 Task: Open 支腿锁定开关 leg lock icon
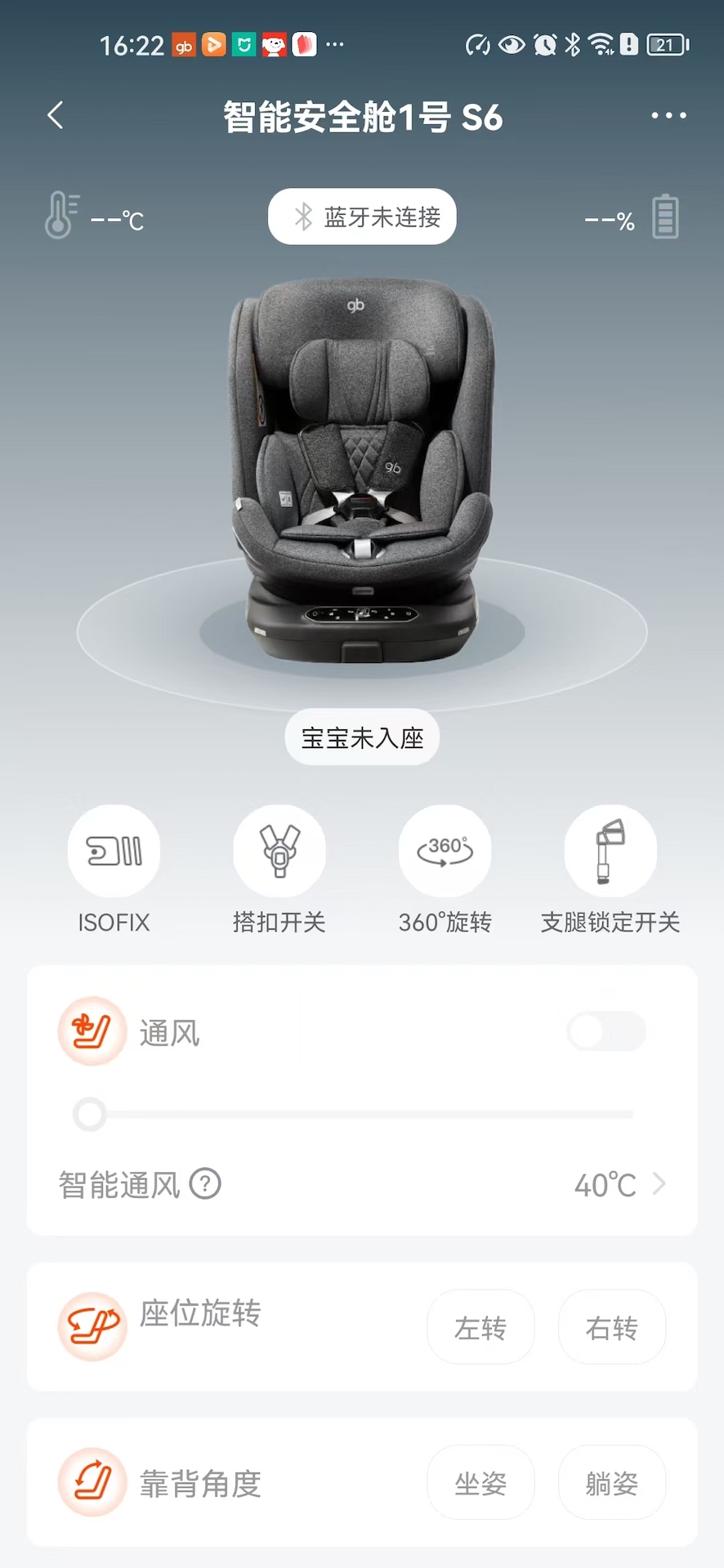click(x=609, y=850)
